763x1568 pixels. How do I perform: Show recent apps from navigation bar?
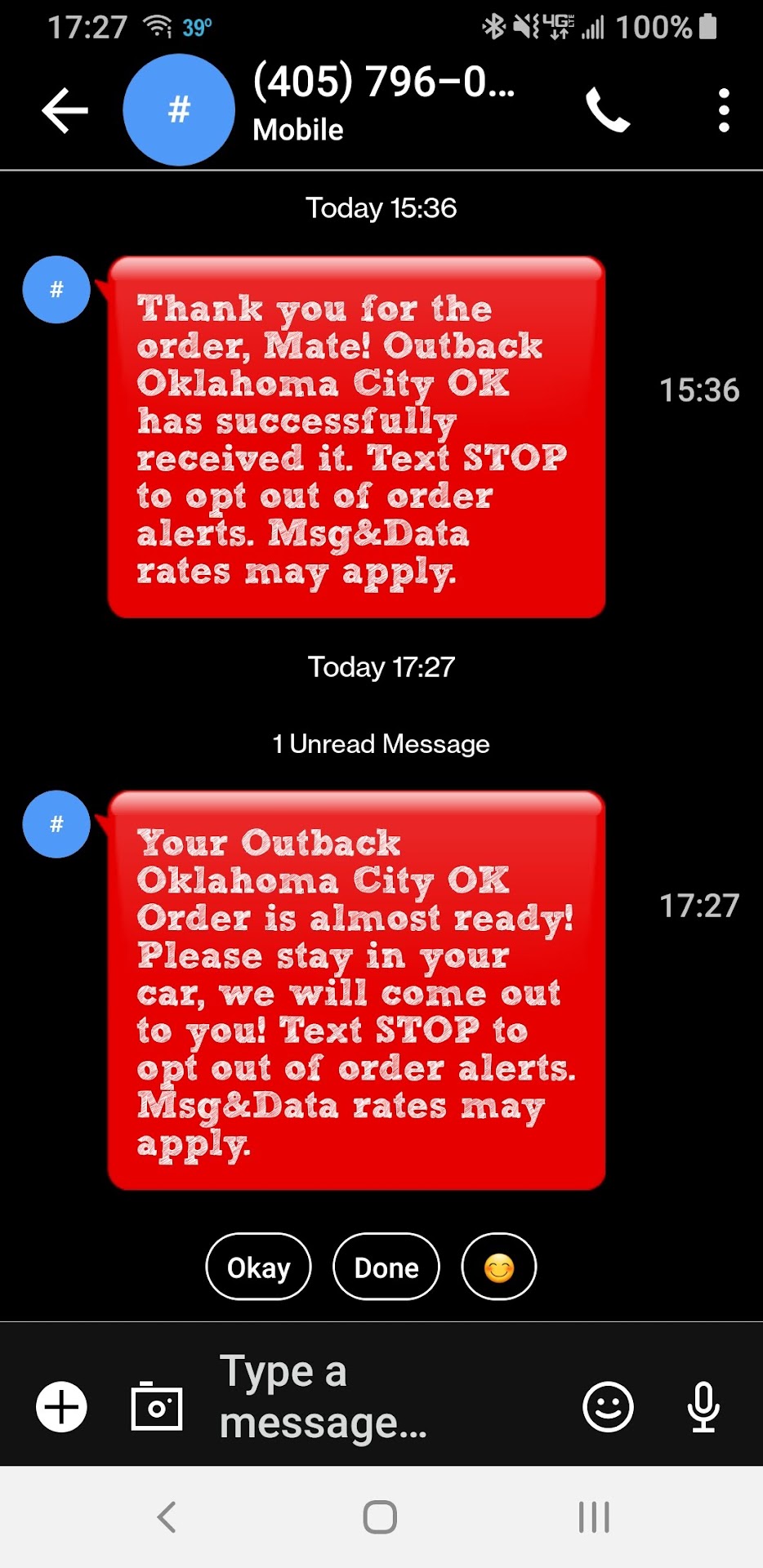(x=594, y=1517)
